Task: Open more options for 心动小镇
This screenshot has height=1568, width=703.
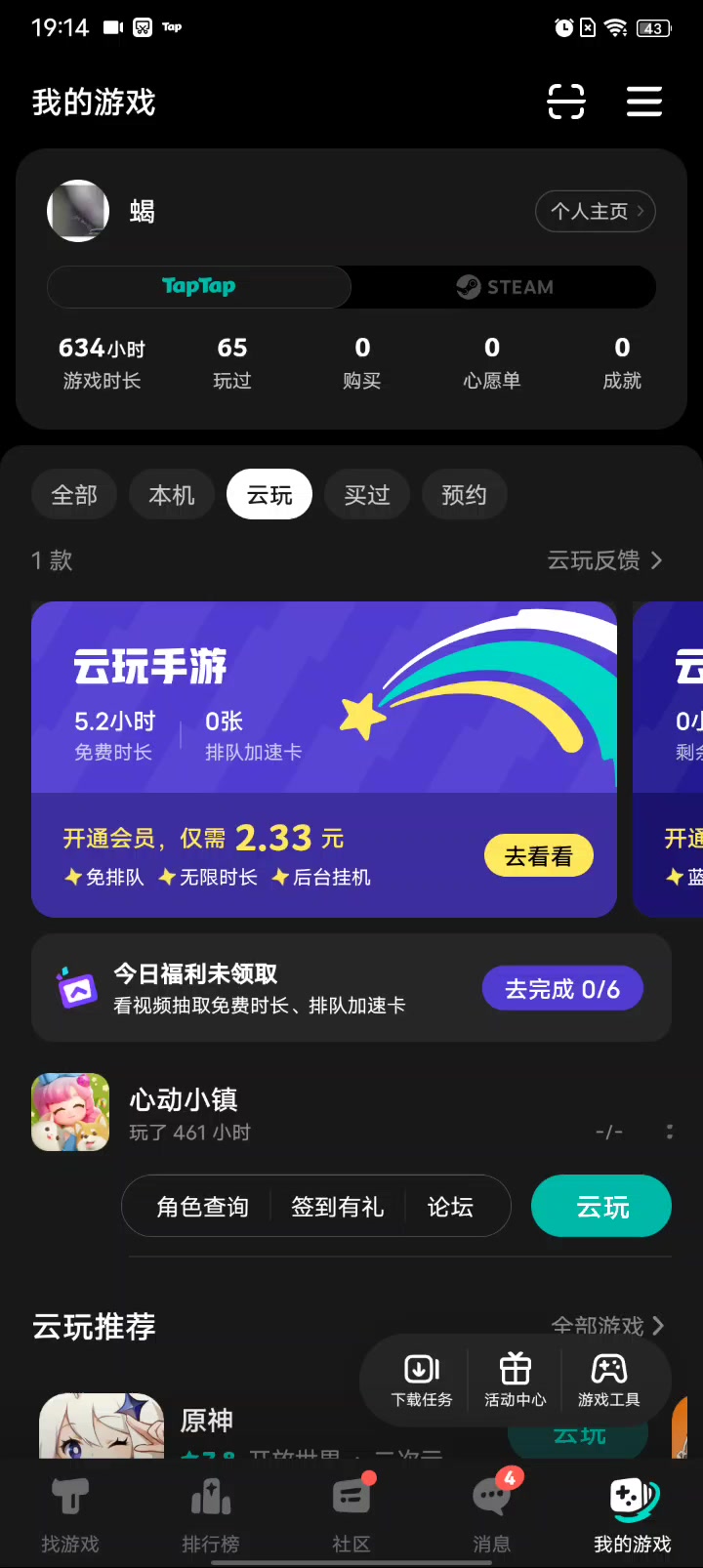Action: [x=669, y=1132]
